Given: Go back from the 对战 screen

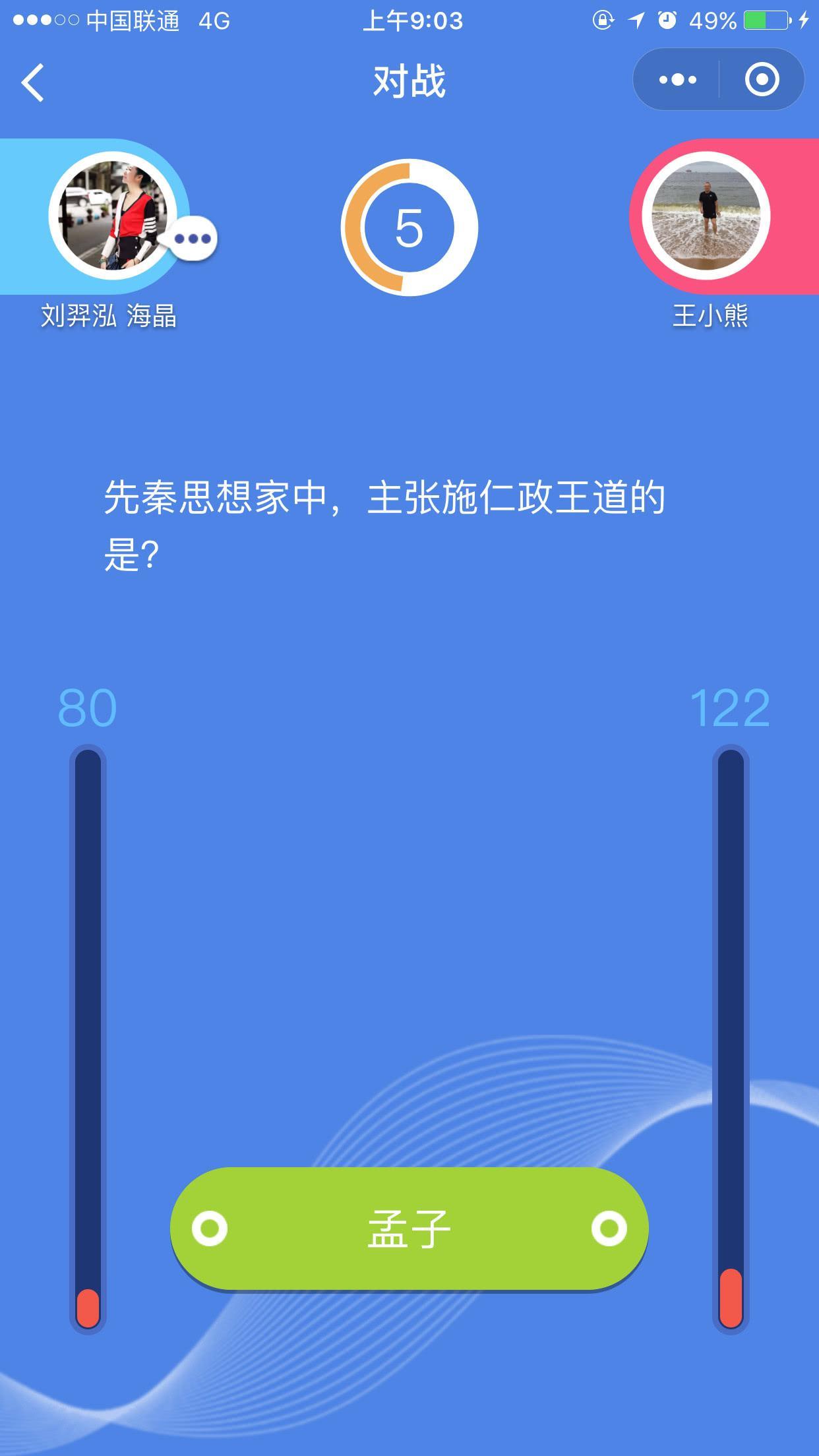Looking at the screenshot, I should 33,82.
